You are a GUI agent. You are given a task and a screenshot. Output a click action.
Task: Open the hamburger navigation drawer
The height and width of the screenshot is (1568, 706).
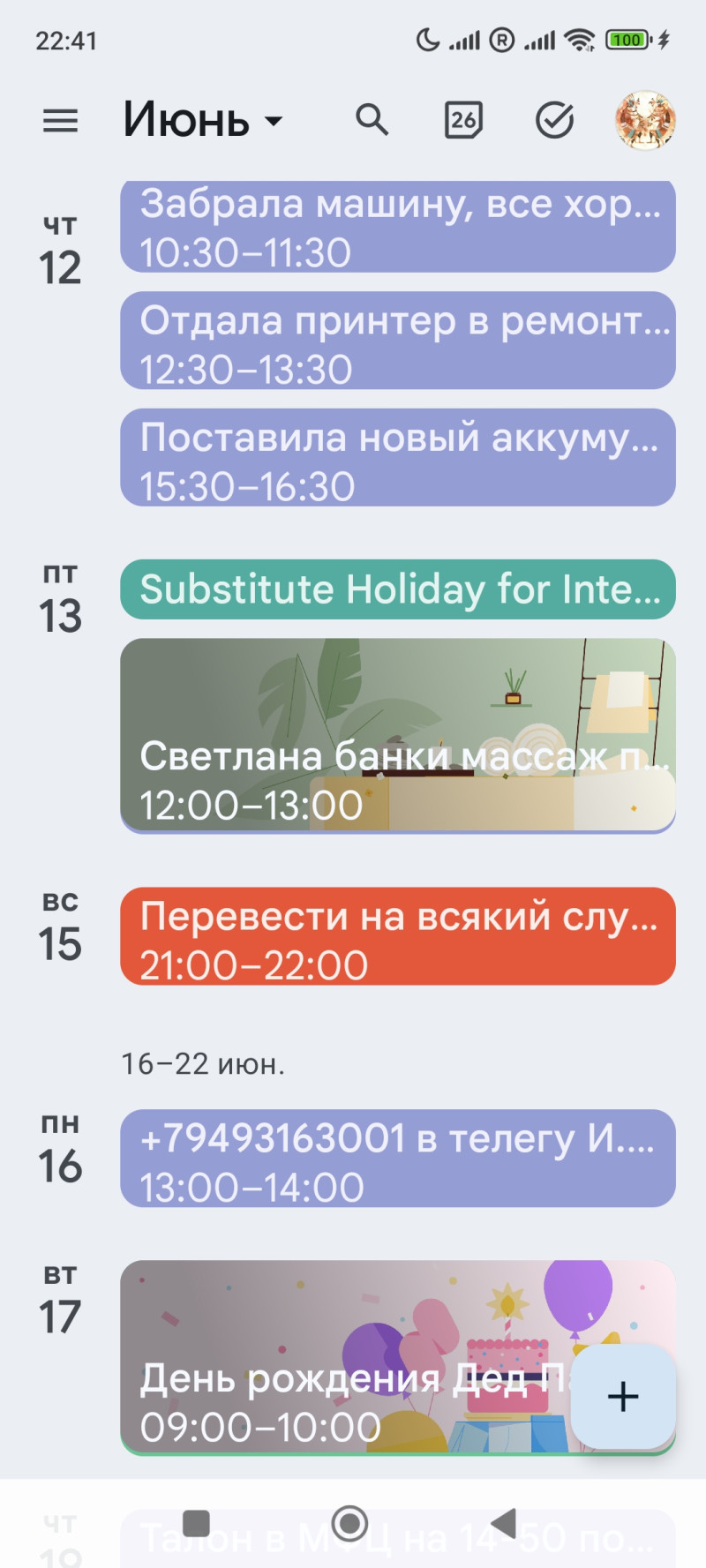point(60,120)
